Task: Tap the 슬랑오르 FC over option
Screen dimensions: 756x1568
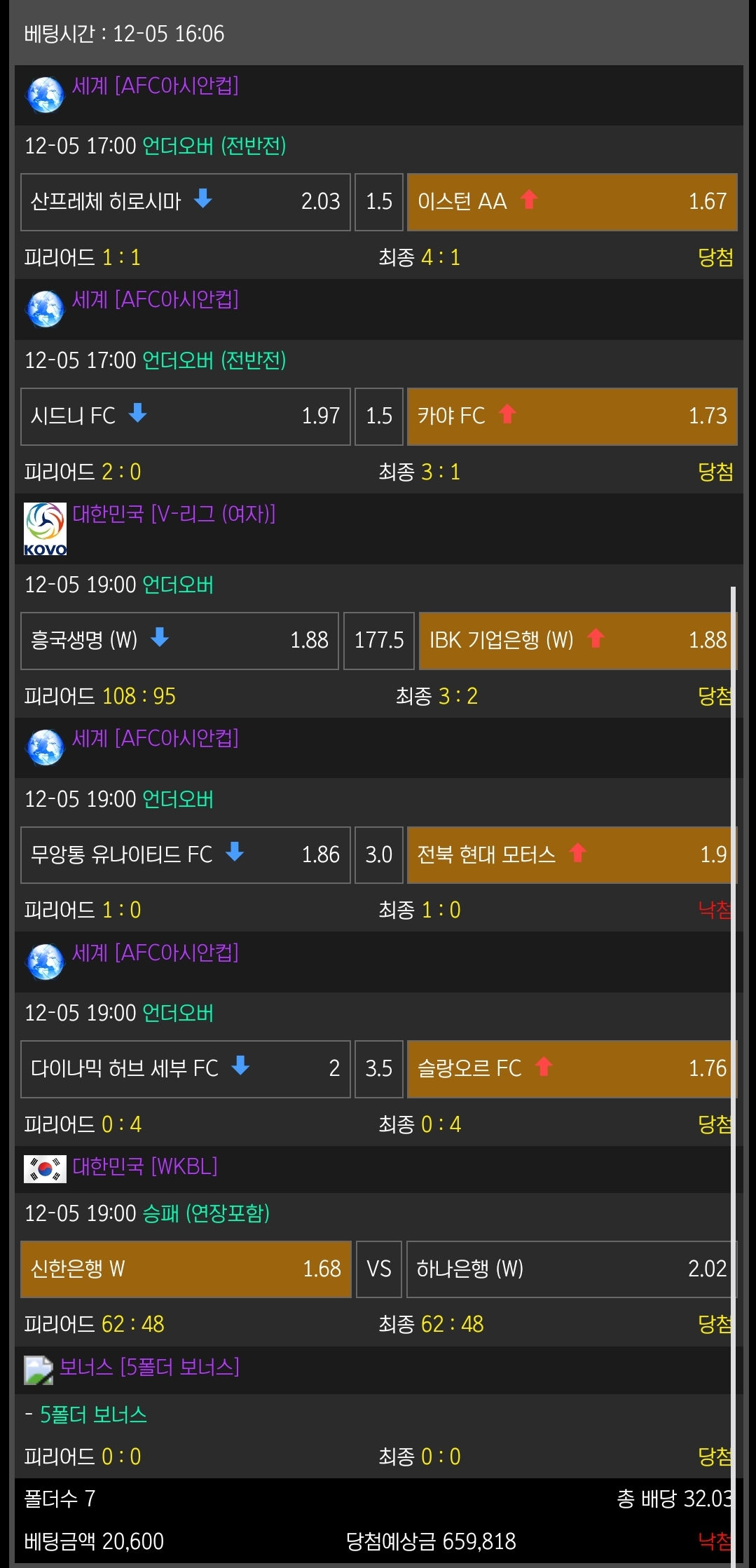Action: point(572,1069)
